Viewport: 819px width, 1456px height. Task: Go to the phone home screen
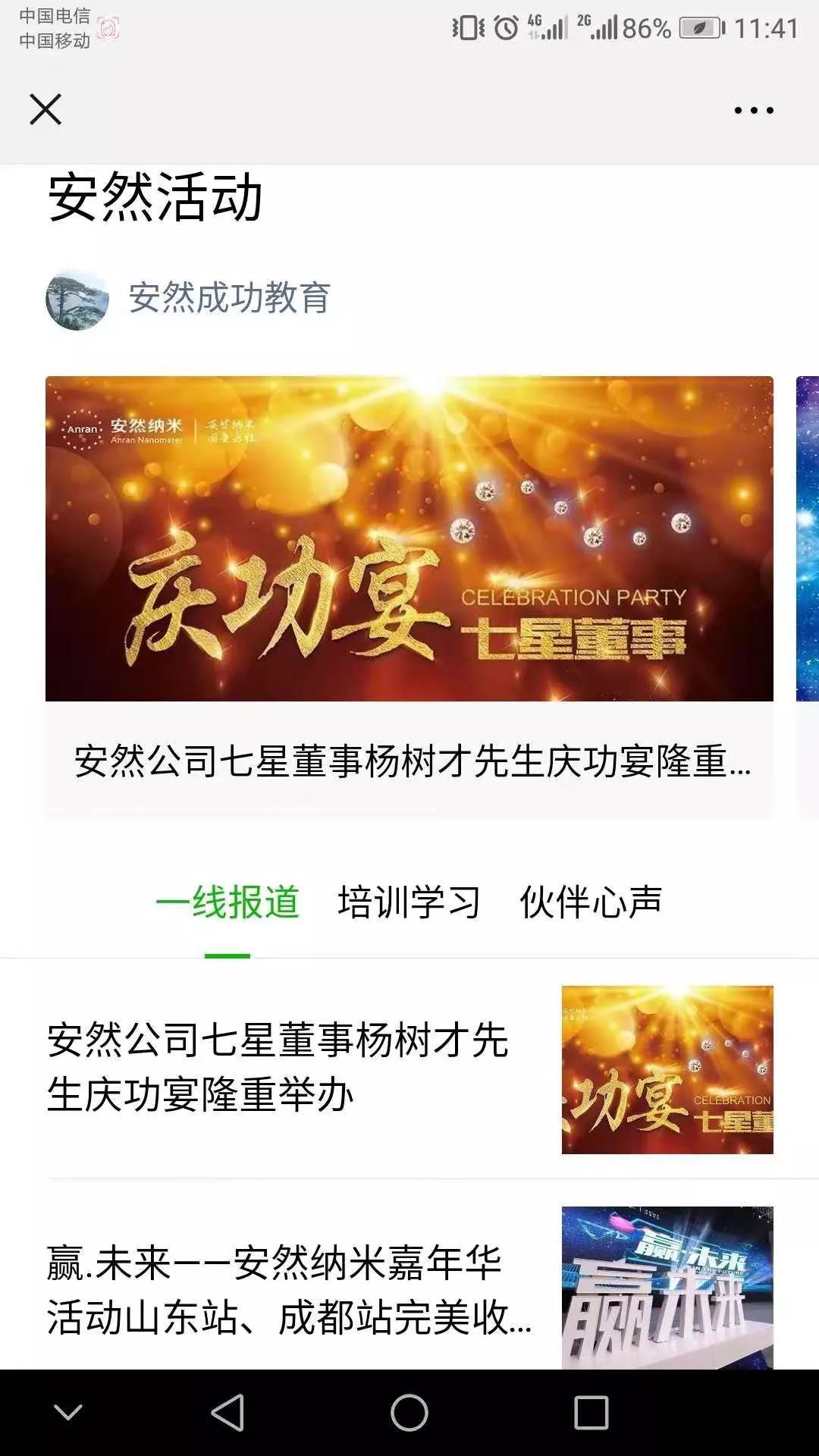coord(409,1413)
